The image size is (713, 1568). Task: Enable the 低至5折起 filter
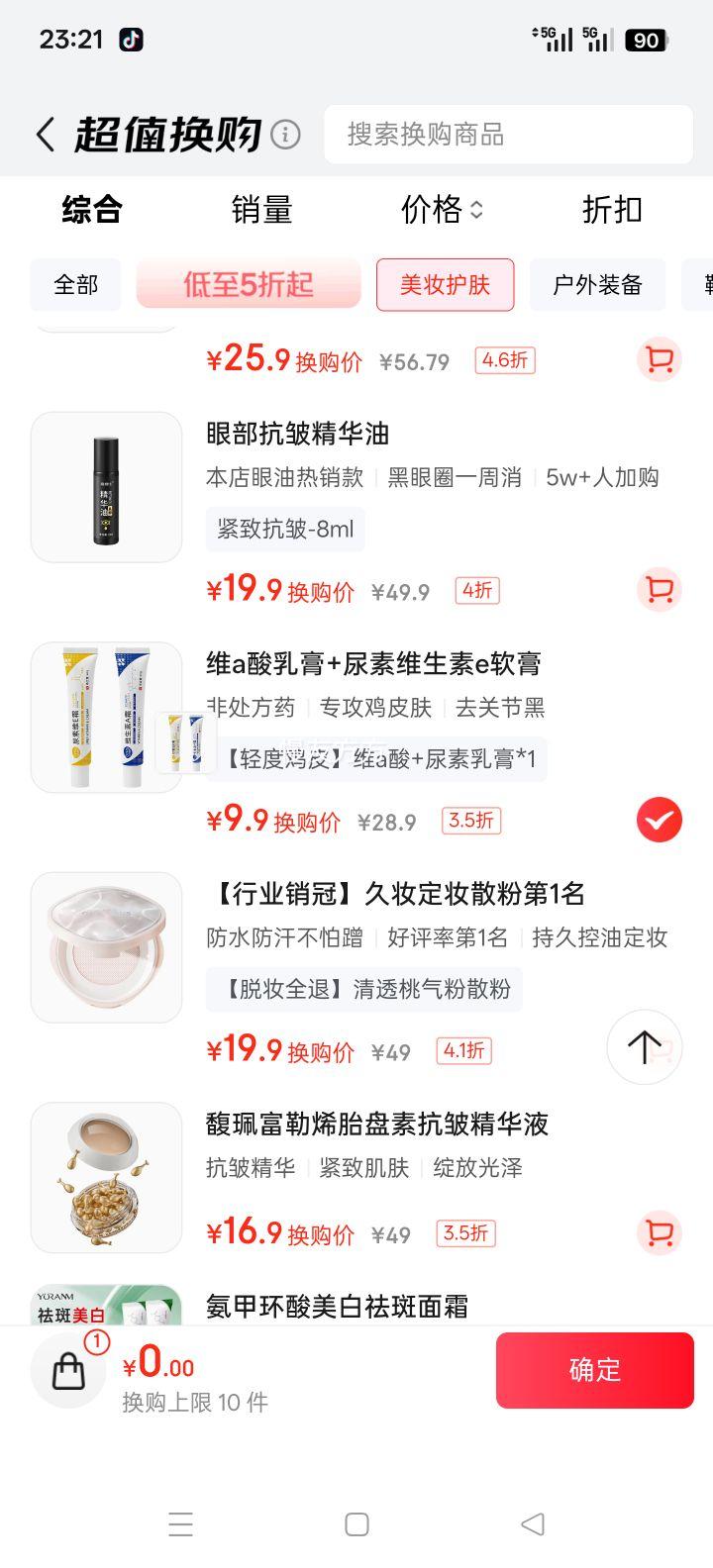pos(248,284)
